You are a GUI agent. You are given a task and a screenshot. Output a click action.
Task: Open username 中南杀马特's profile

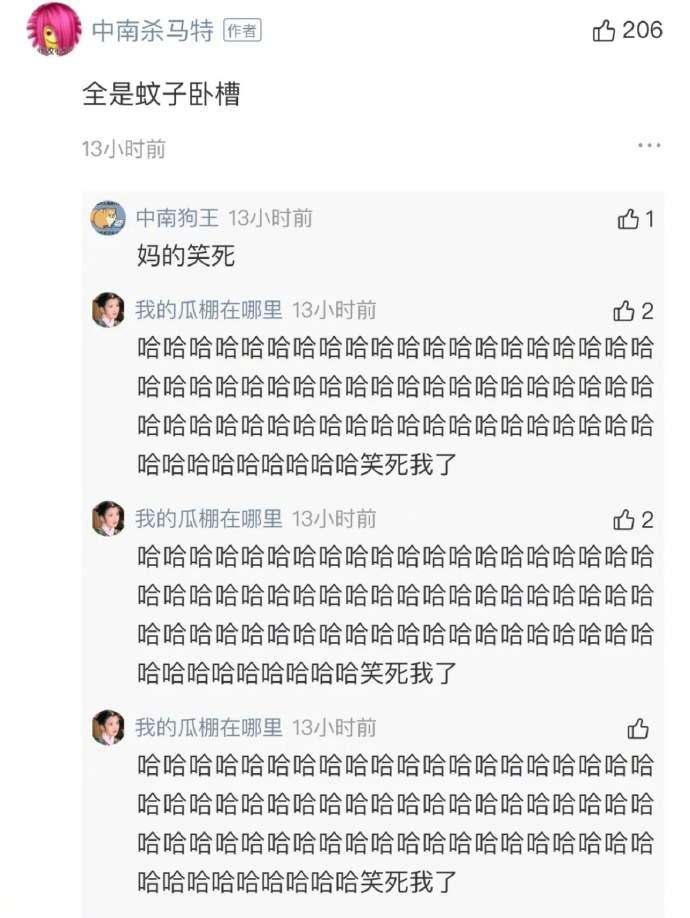point(152,31)
